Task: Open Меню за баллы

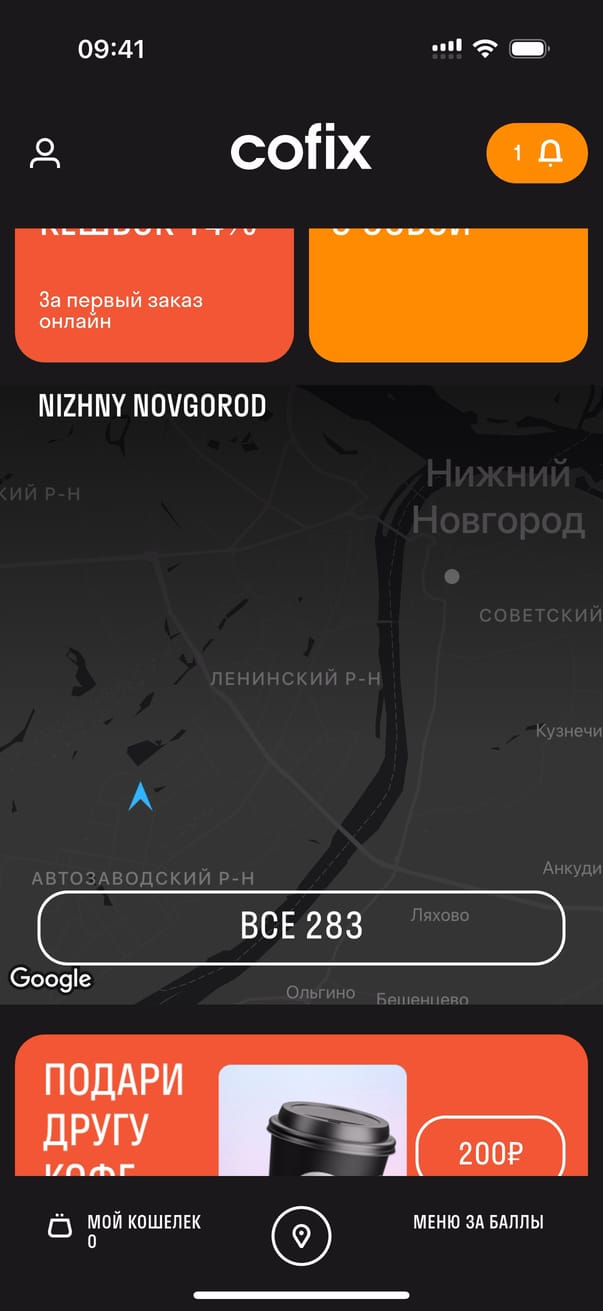Action: tap(478, 1222)
